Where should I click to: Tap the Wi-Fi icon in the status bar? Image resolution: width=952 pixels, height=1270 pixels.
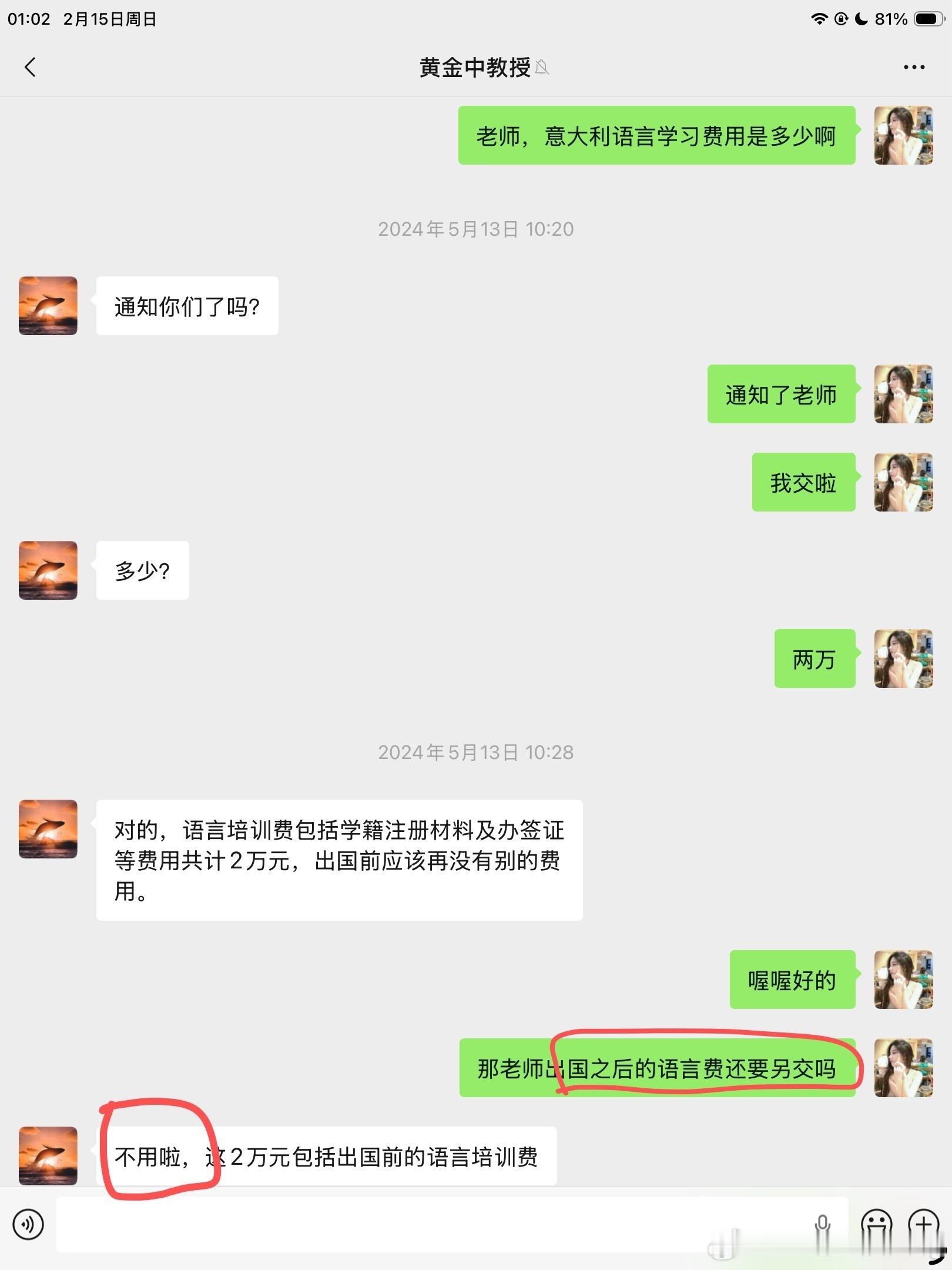coord(818,18)
